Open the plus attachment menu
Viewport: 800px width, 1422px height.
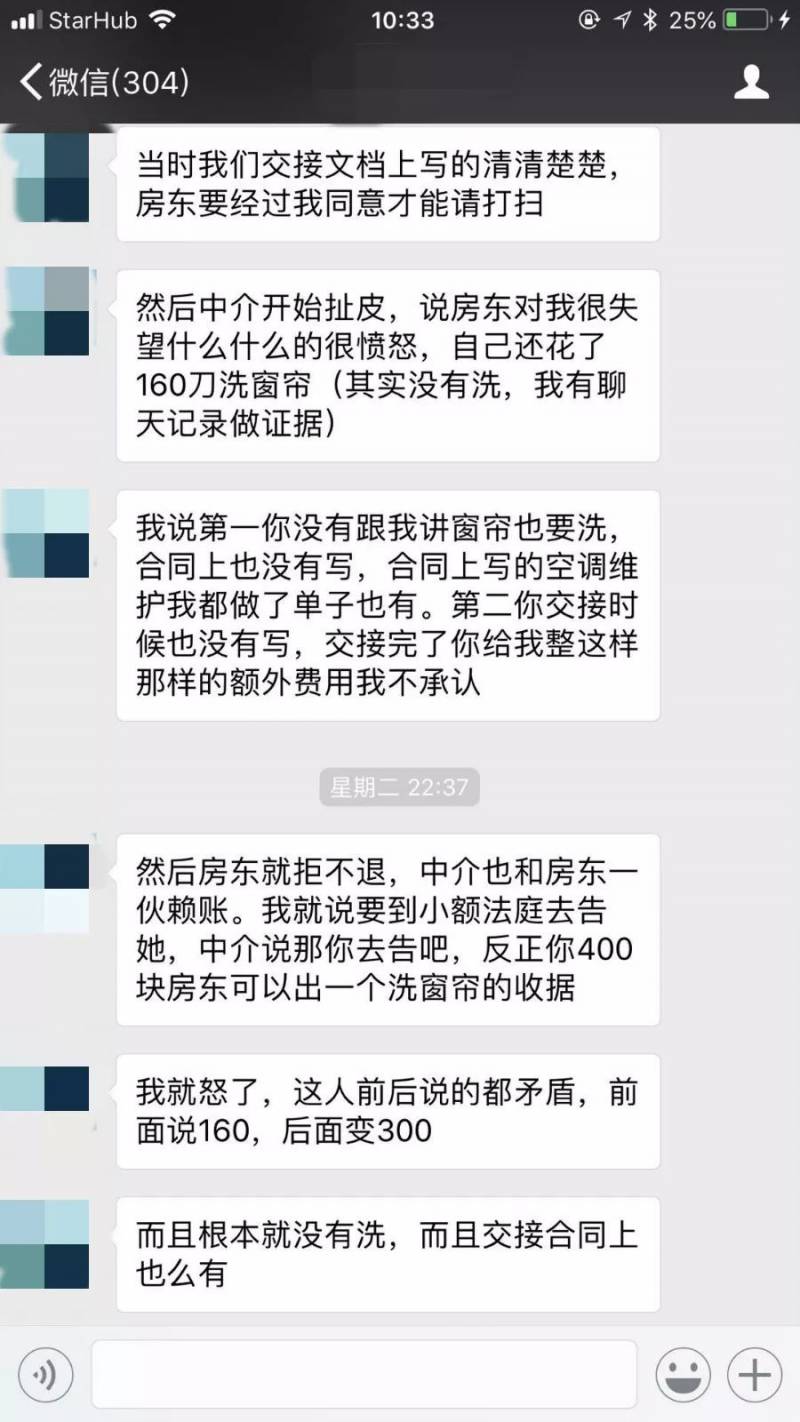pos(754,1375)
